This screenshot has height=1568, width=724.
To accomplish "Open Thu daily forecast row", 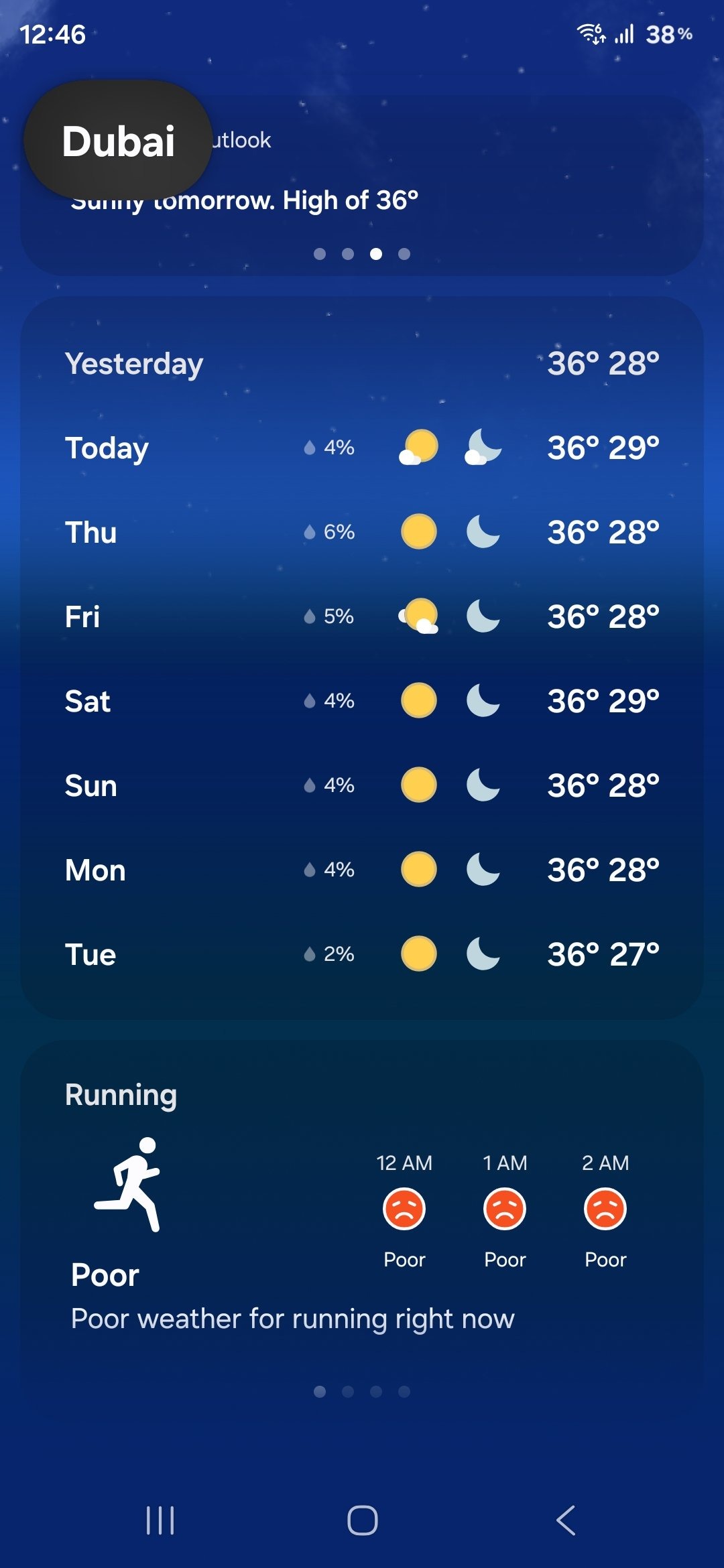I will click(362, 533).
